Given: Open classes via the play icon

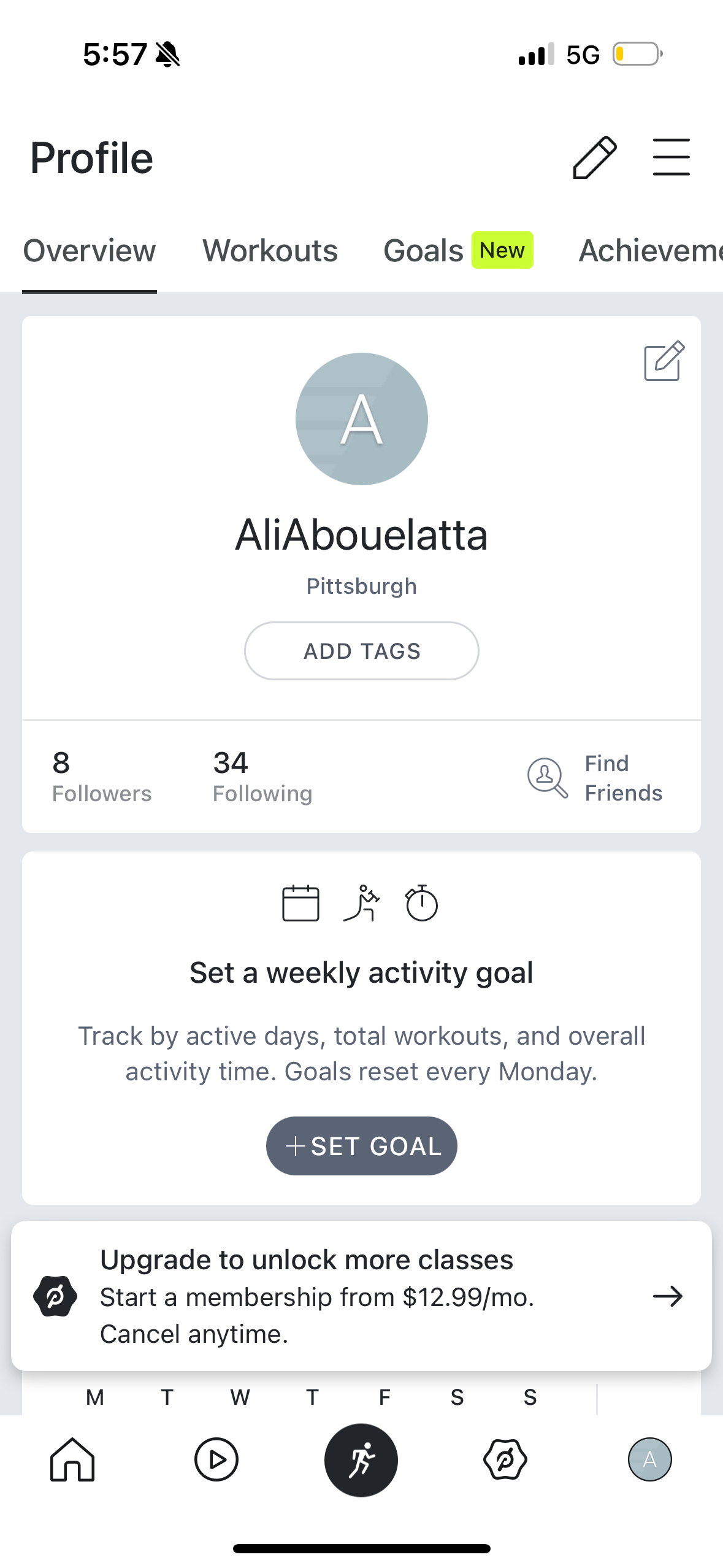Looking at the screenshot, I should coord(216,1460).
